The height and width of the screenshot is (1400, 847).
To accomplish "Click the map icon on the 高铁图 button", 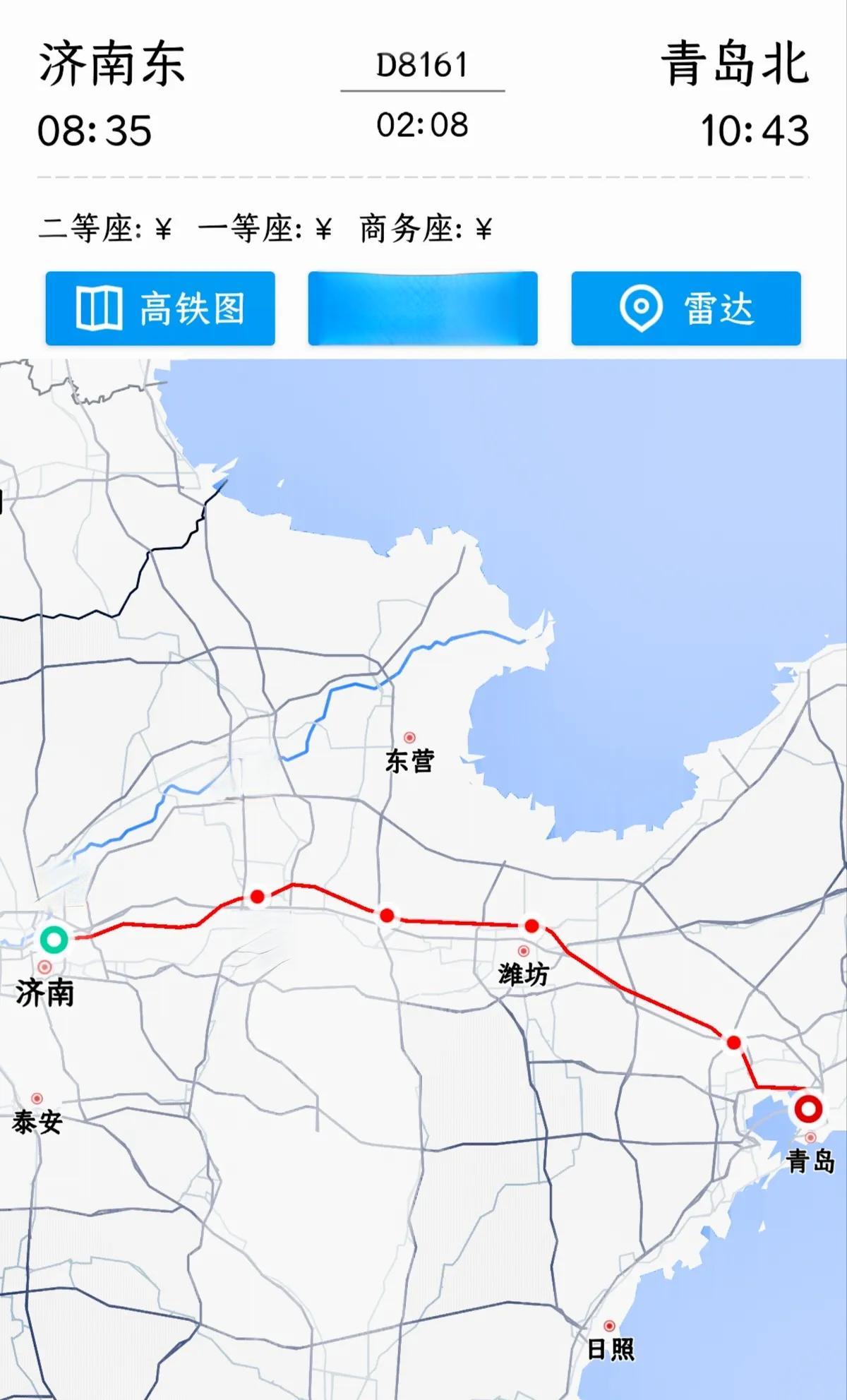I will click(101, 307).
